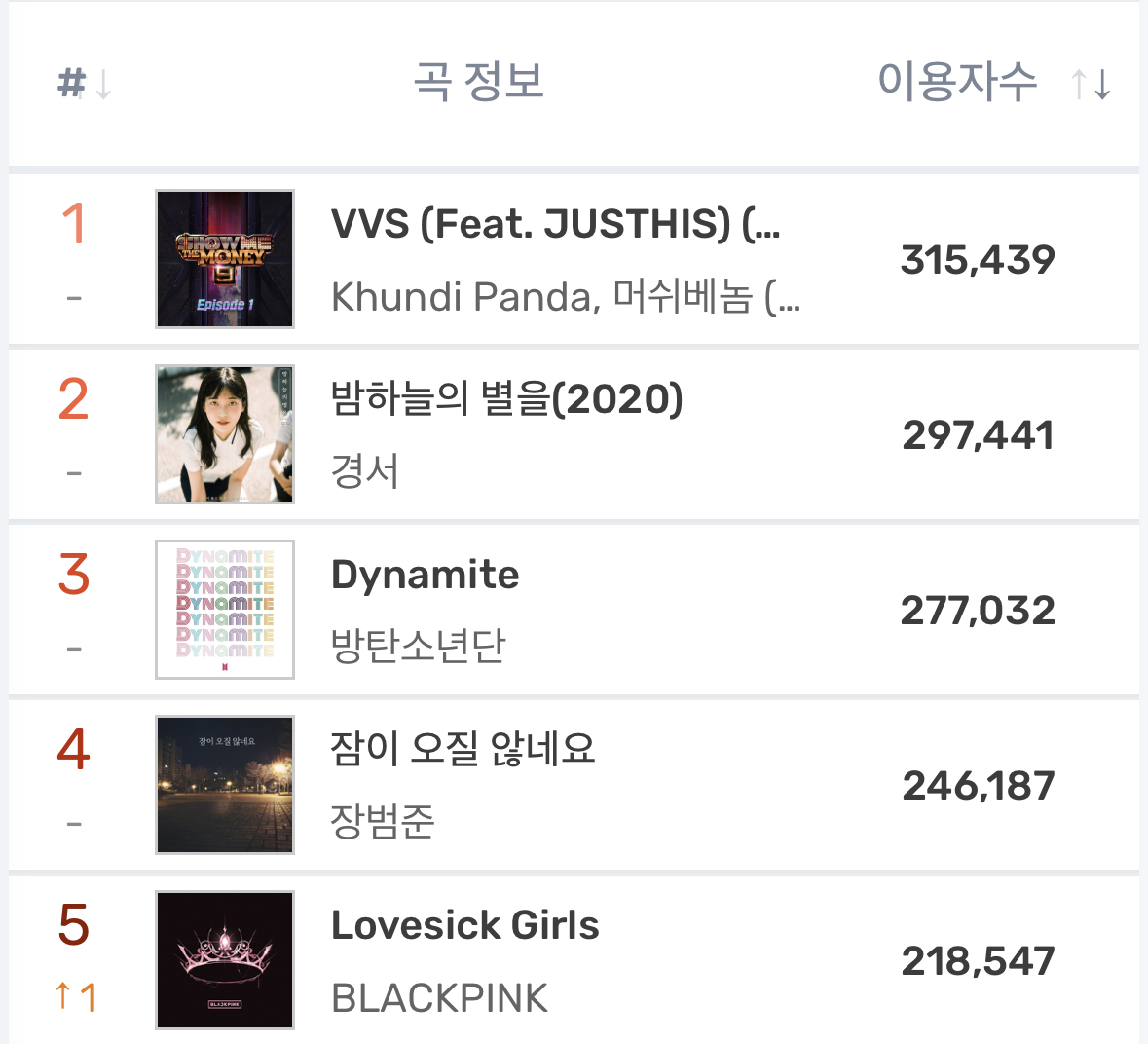Select 잠이 오질 않네요 by 장범준
This screenshot has height=1044, width=1148.
[x=574, y=785]
